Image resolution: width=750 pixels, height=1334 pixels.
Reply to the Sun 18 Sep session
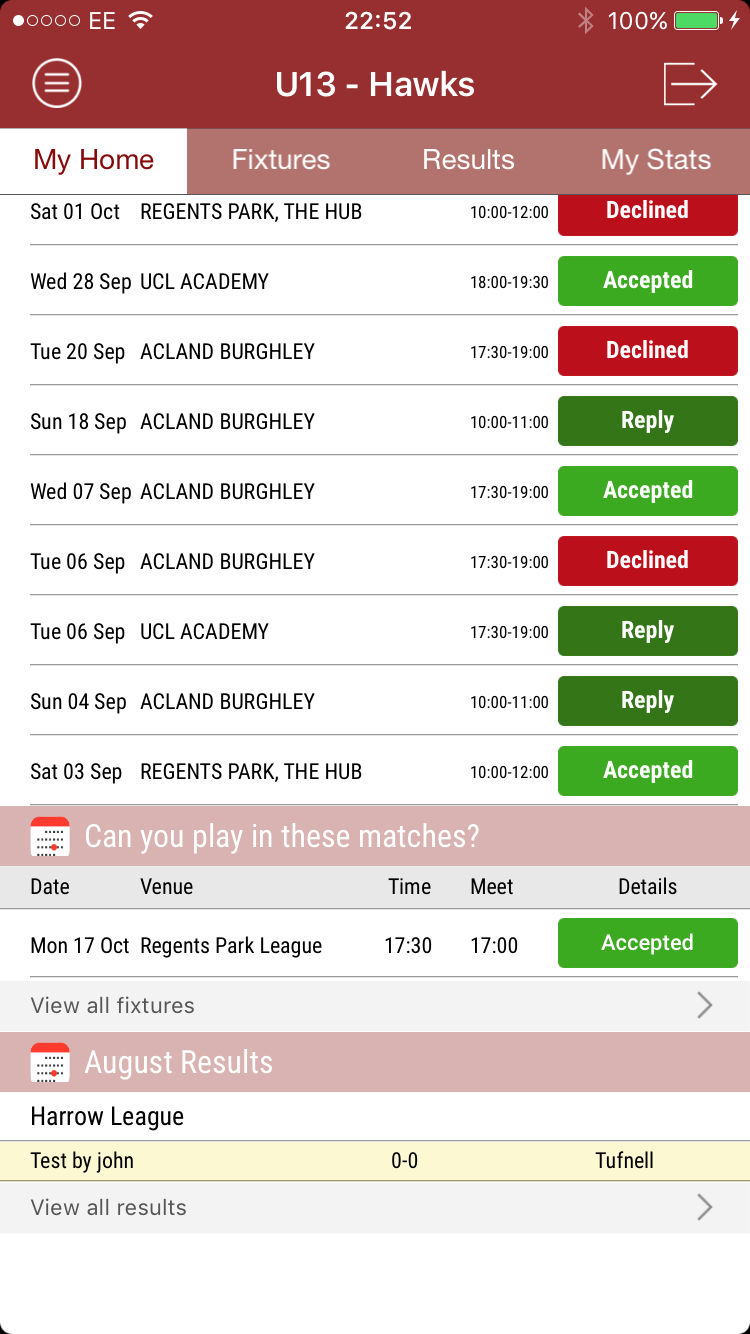[648, 421]
